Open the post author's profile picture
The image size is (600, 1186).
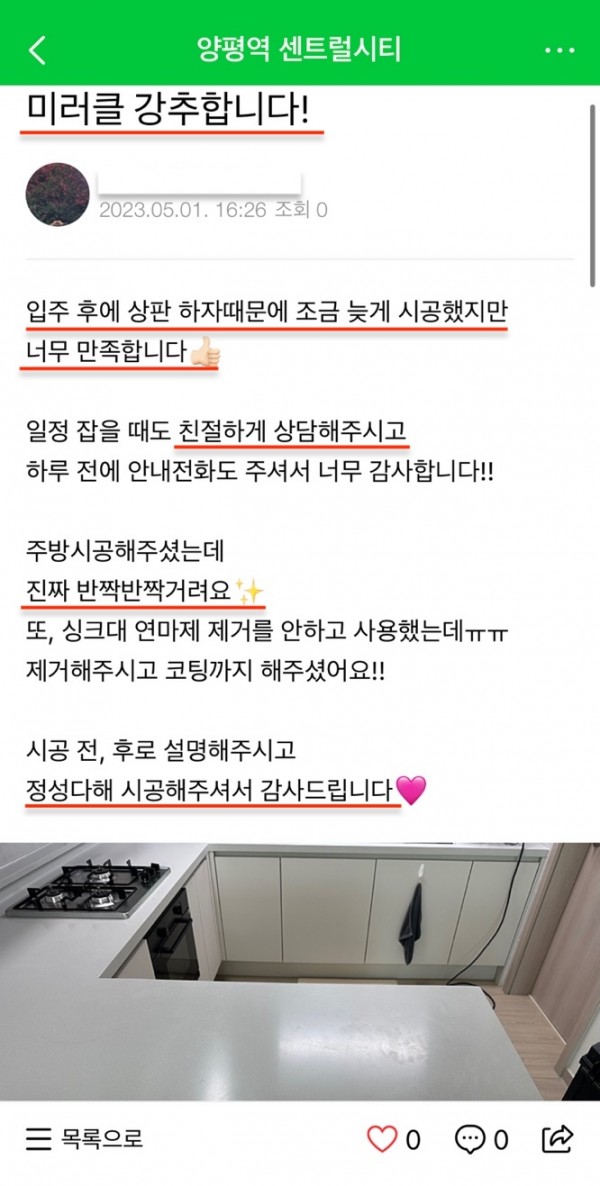[x=57, y=194]
